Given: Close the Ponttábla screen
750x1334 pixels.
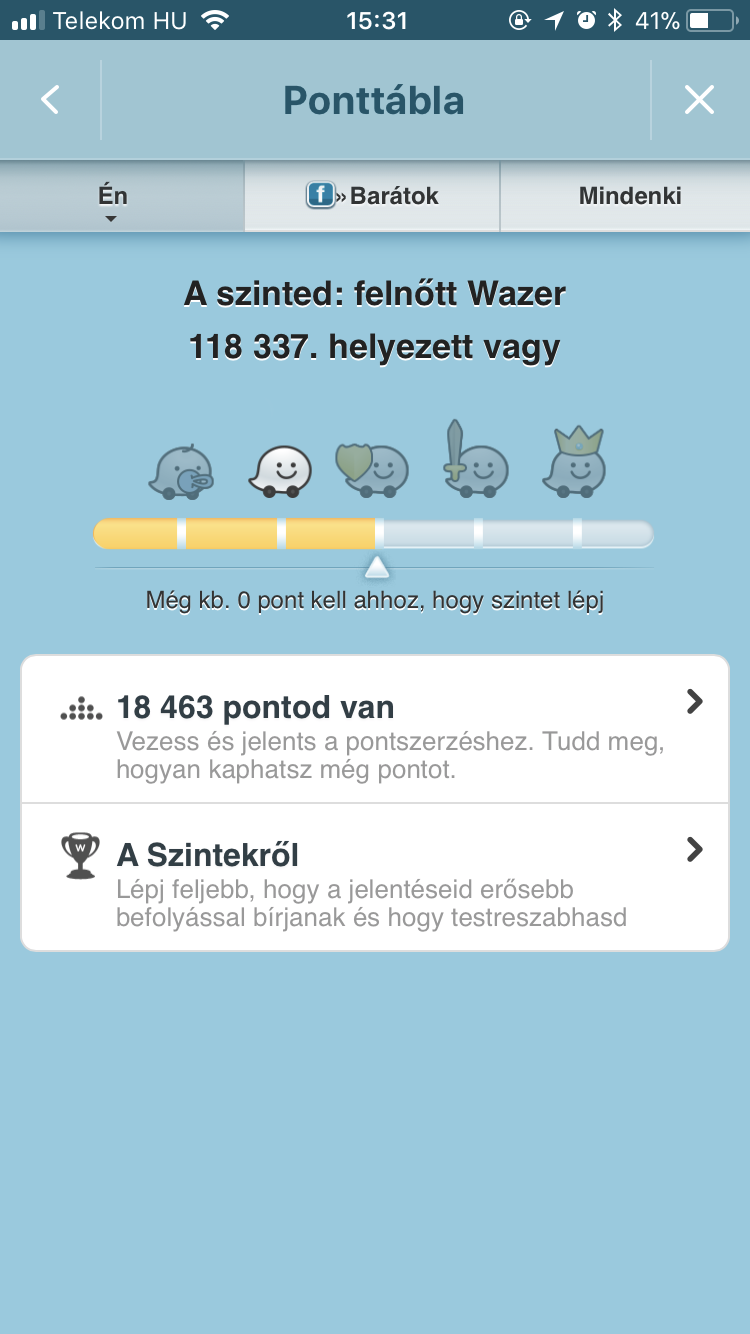Looking at the screenshot, I should click(699, 100).
